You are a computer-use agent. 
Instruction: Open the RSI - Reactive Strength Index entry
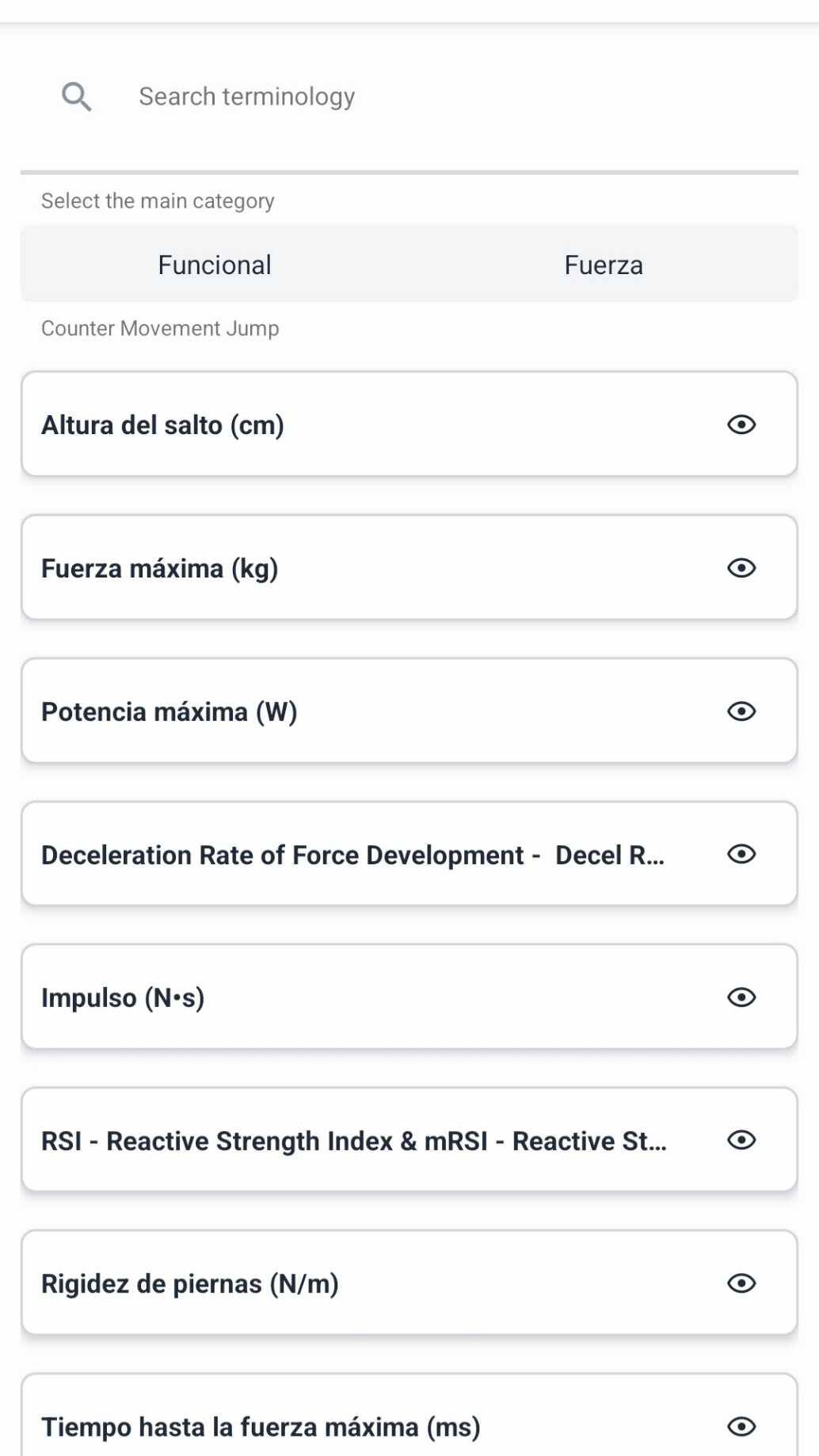409,1140
